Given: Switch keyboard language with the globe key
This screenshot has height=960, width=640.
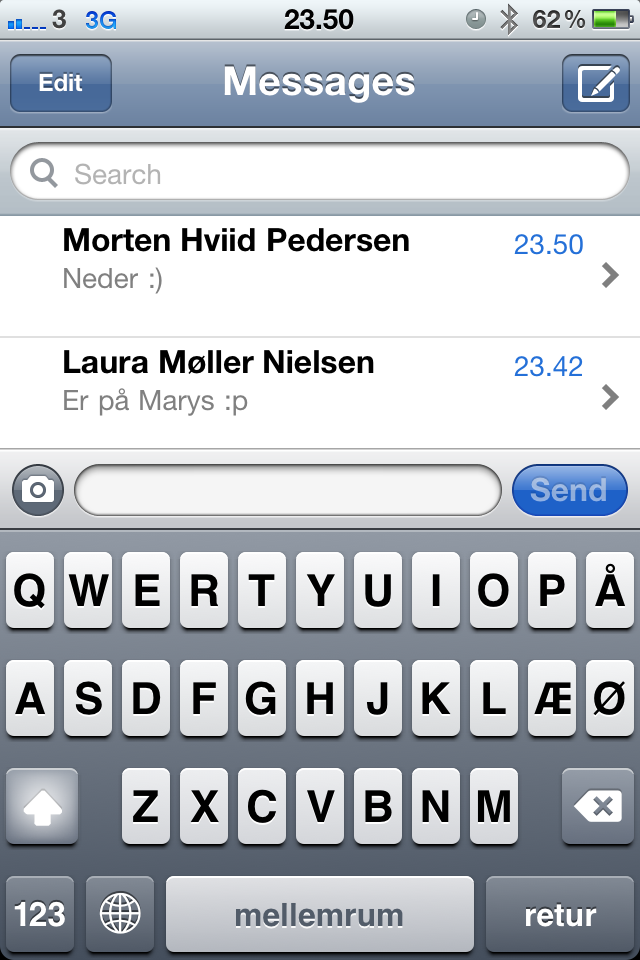Looking at the screenshot, I should (120, 914).
